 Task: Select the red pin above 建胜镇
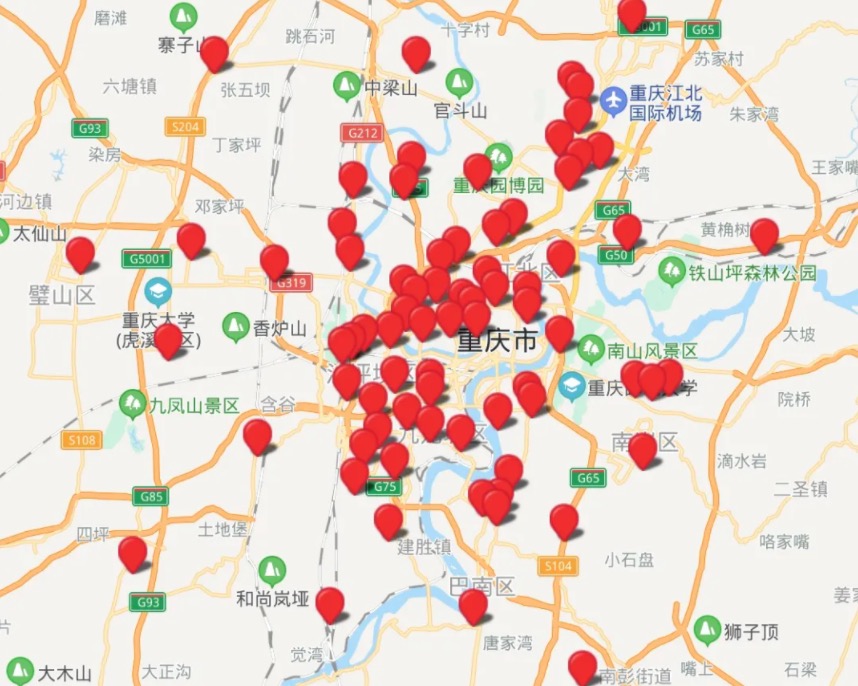click(388, 520)
